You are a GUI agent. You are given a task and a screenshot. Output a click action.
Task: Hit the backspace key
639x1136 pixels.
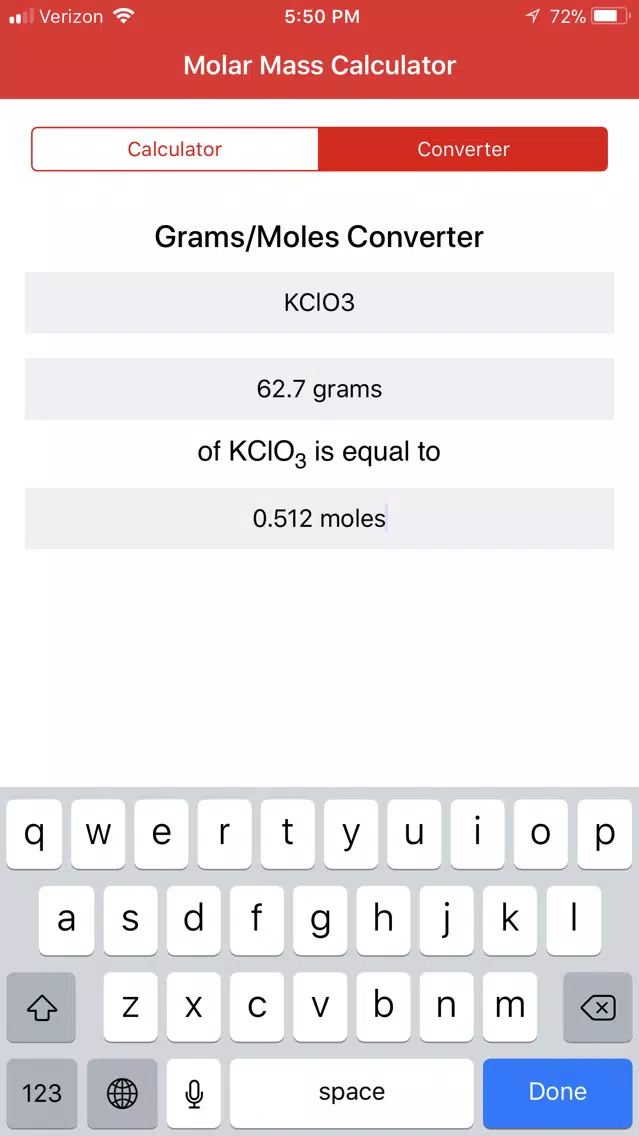(598, 1007)
